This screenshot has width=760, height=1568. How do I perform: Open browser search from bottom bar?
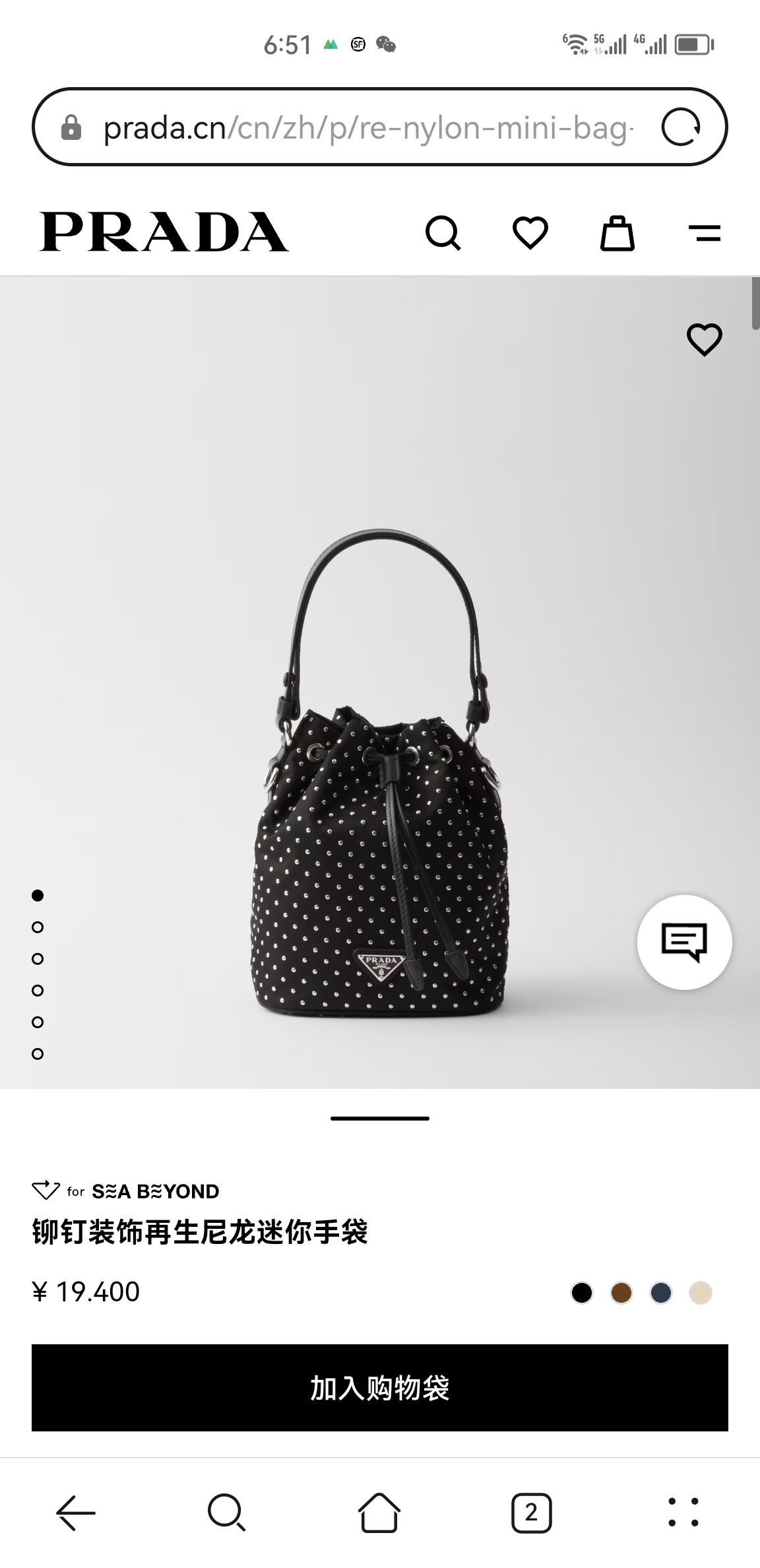[x=227, y=1512]
